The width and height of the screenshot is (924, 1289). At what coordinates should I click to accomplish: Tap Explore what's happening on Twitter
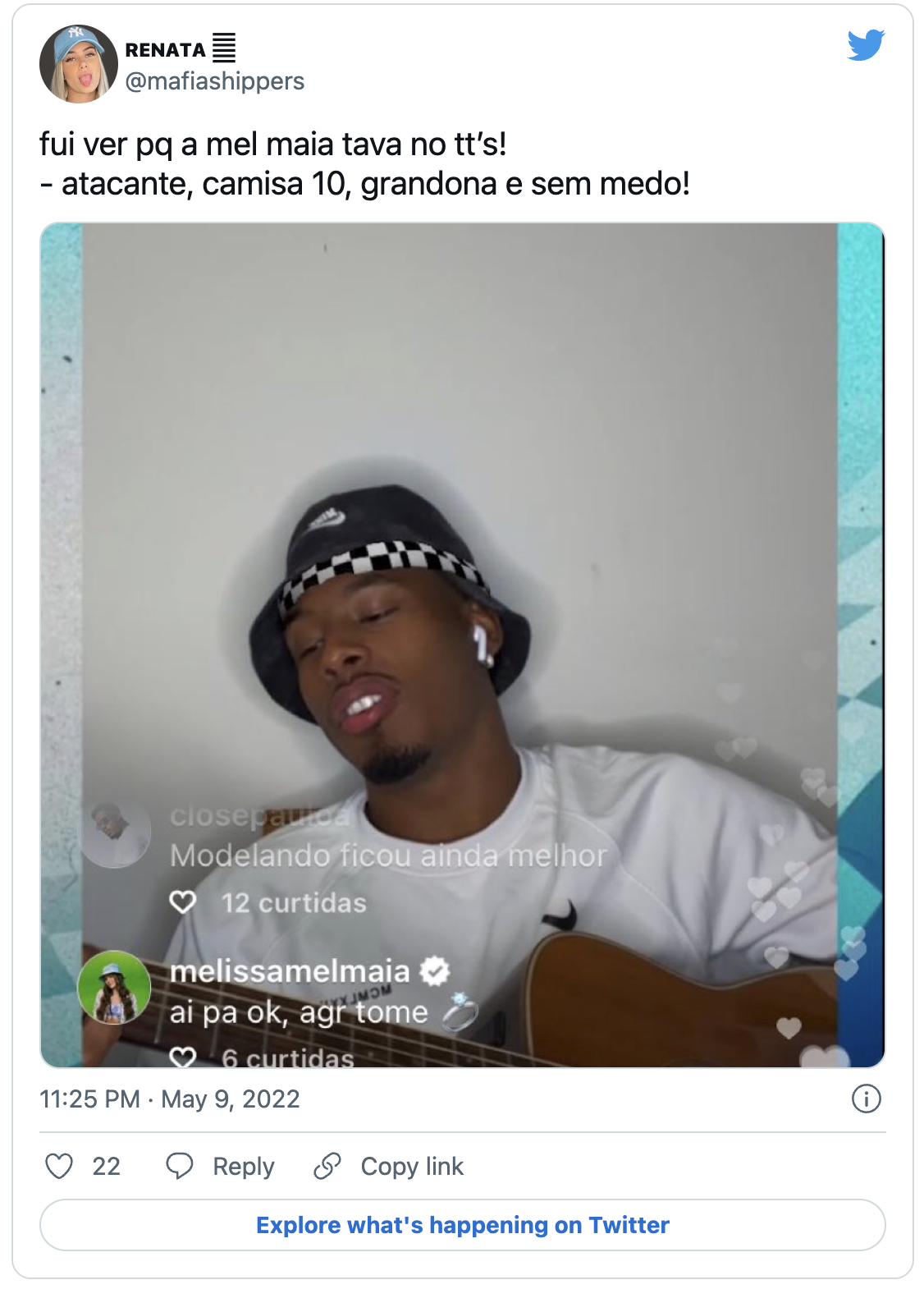click(x=462, y=1225)
